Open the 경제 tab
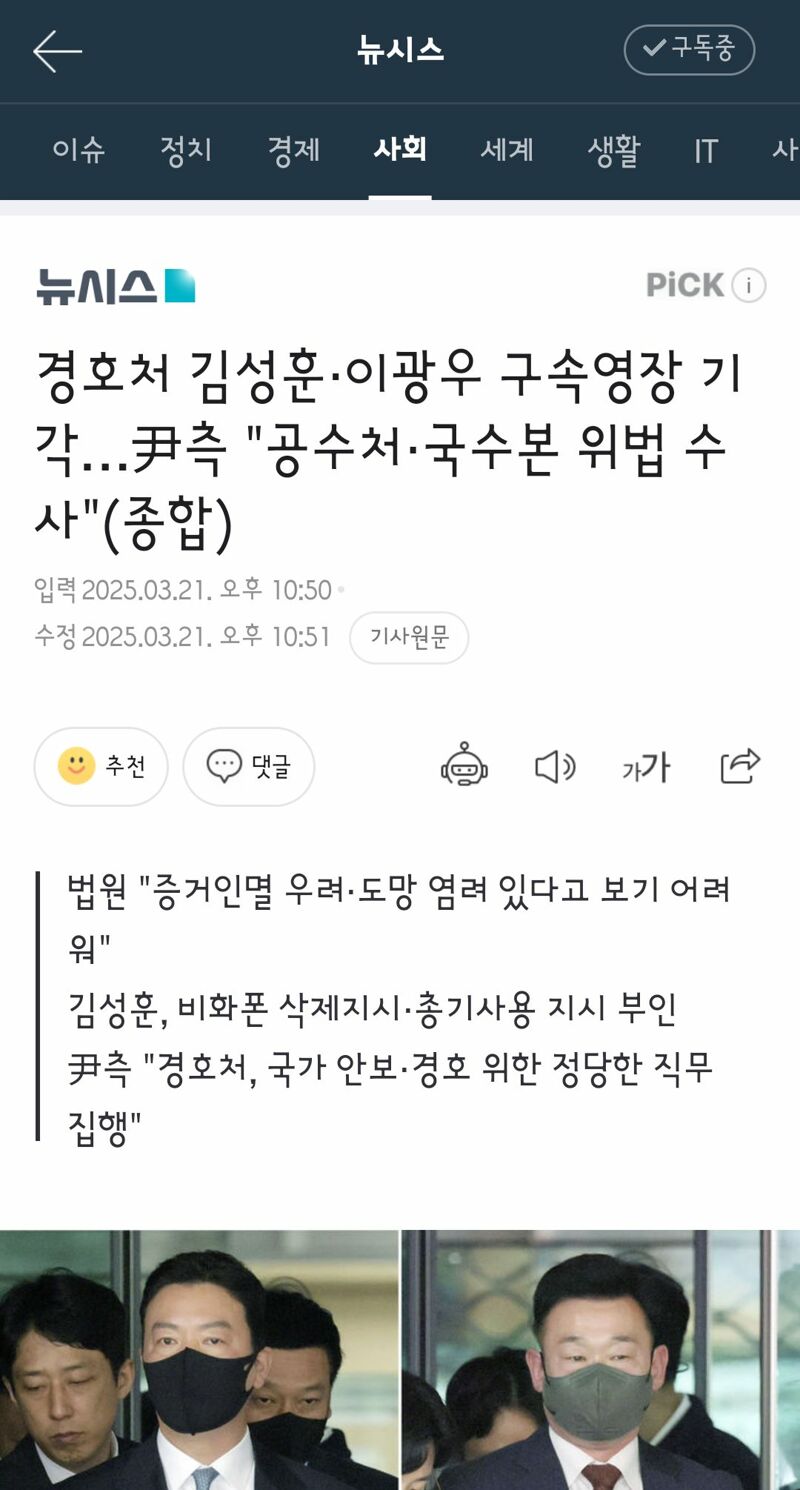Image resolution: width=800 pixels, height=1490 pixels. coord(293,150)
